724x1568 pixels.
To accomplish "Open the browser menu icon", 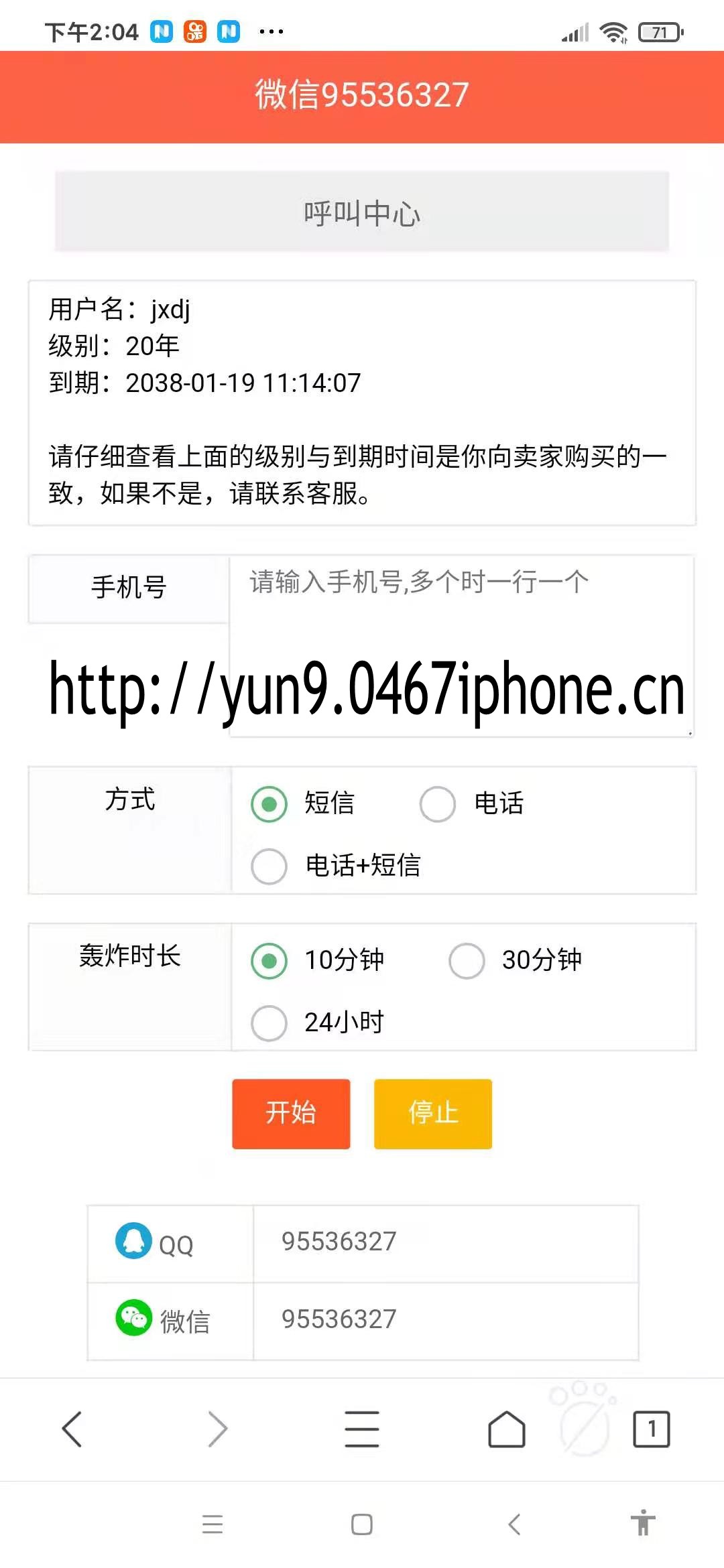I will coord(362,1429).
